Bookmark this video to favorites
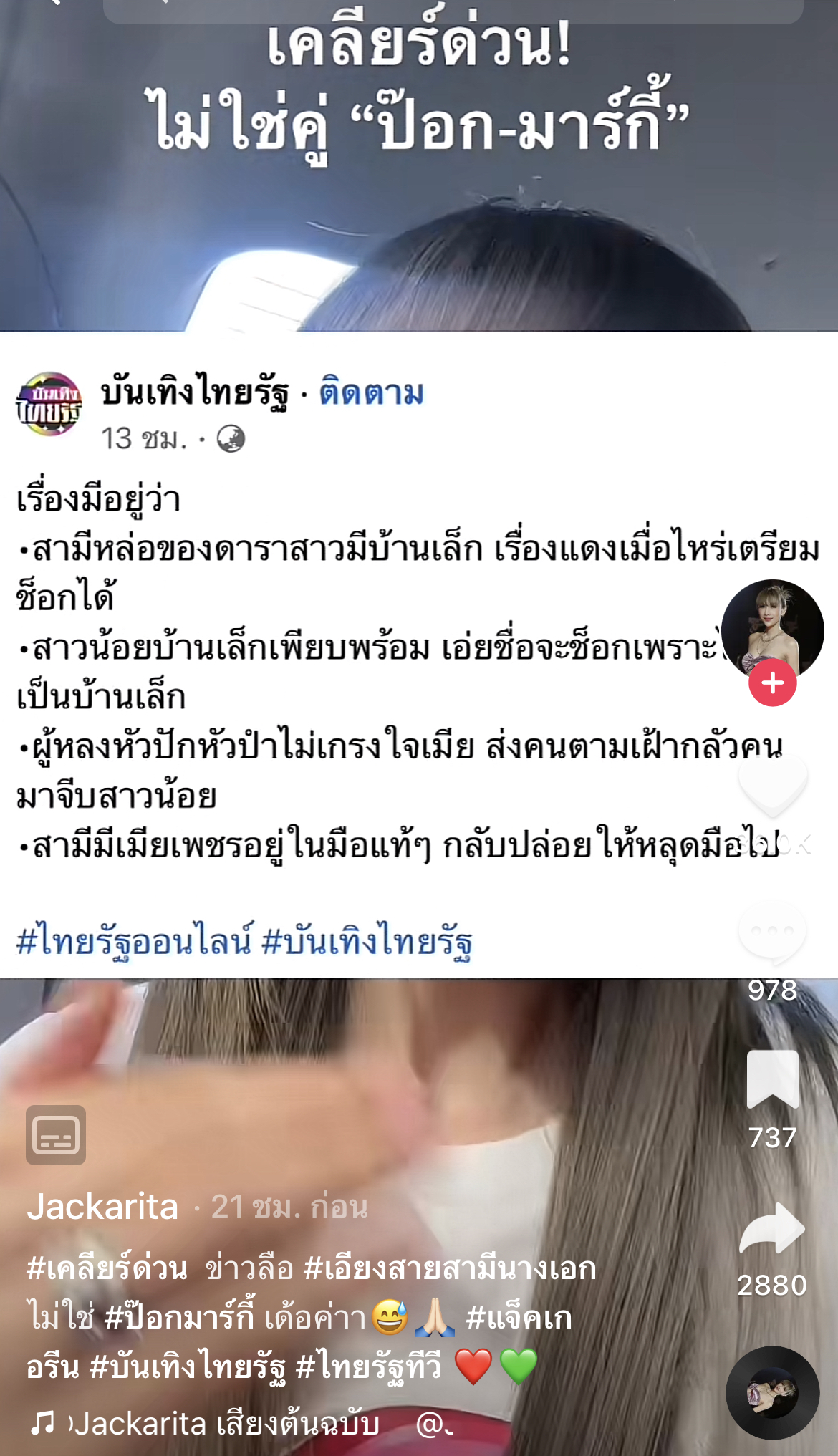The width and height of the screenshot is (838, 1456). pos(772,1079)
